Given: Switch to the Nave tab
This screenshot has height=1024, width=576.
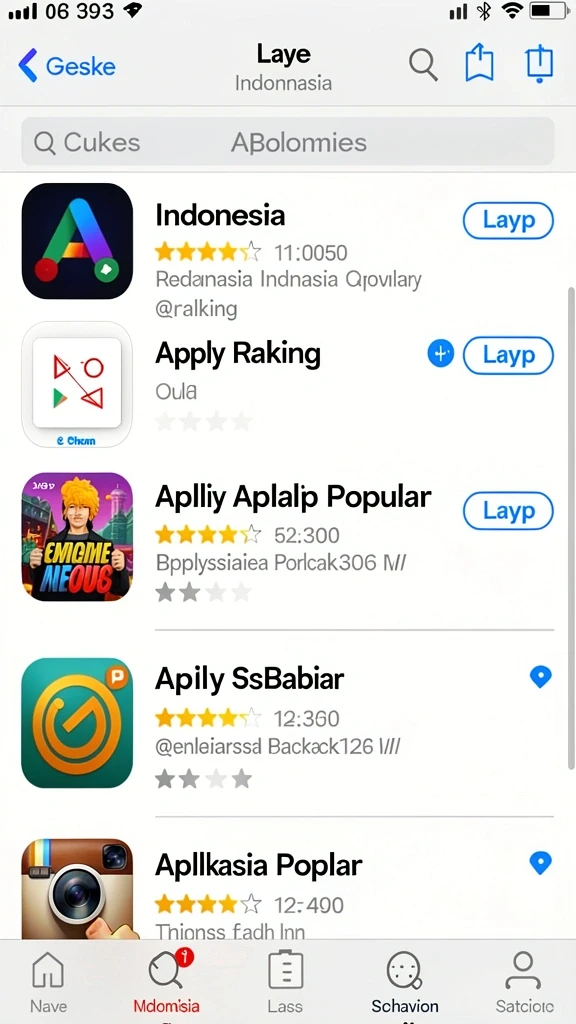Looking at the screenshot, I should coord(49,982).
